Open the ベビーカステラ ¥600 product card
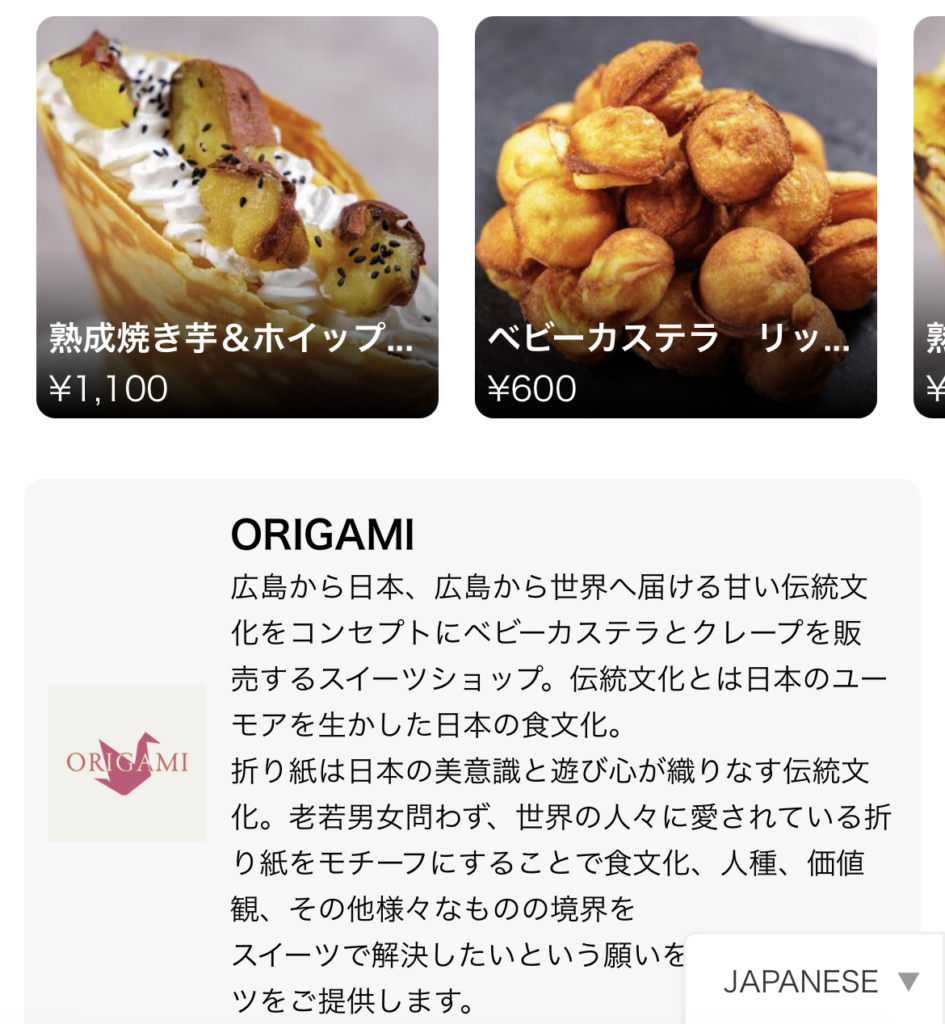The height and width of the screenshot is (1024, 945). click(x=675, y=217)
